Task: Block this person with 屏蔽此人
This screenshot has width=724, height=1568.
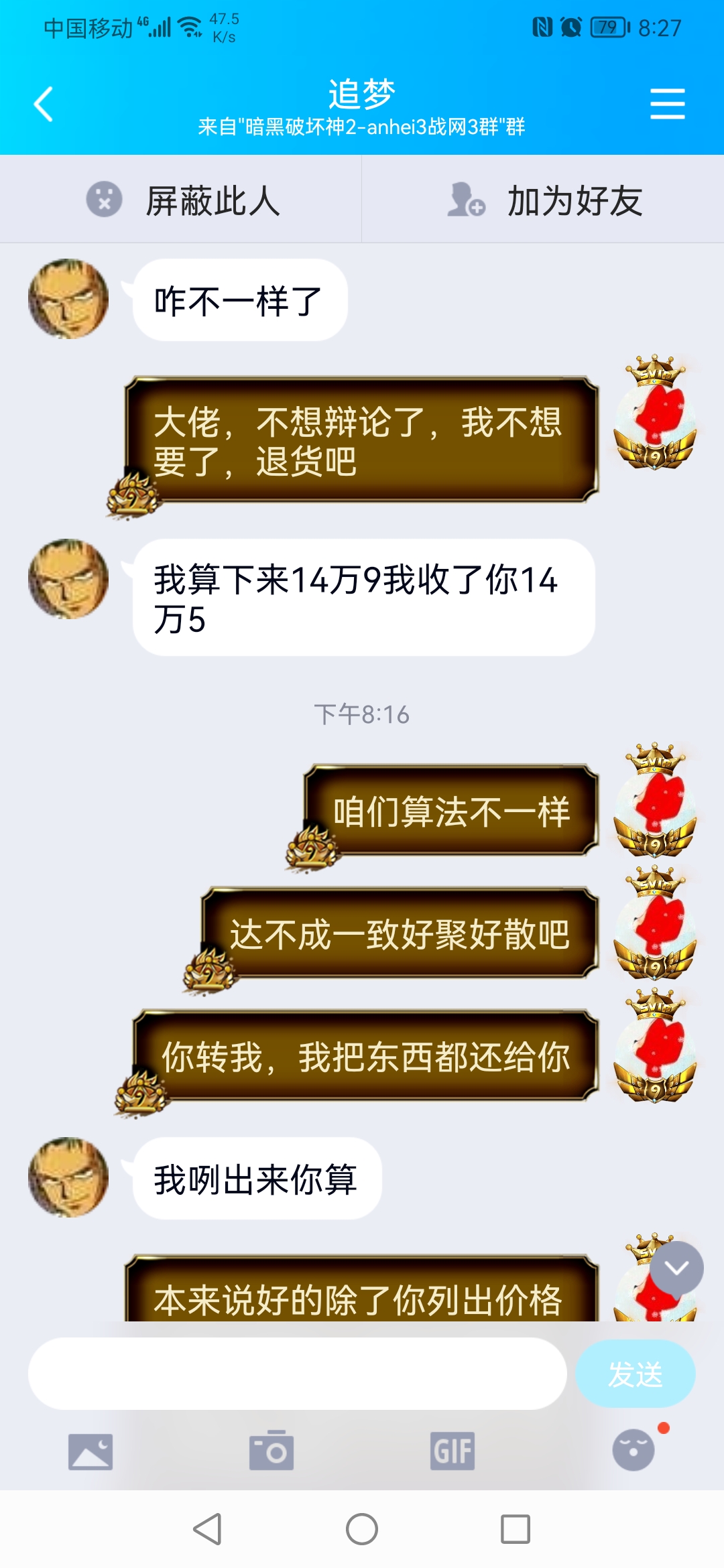Action: tap(181, 200)
